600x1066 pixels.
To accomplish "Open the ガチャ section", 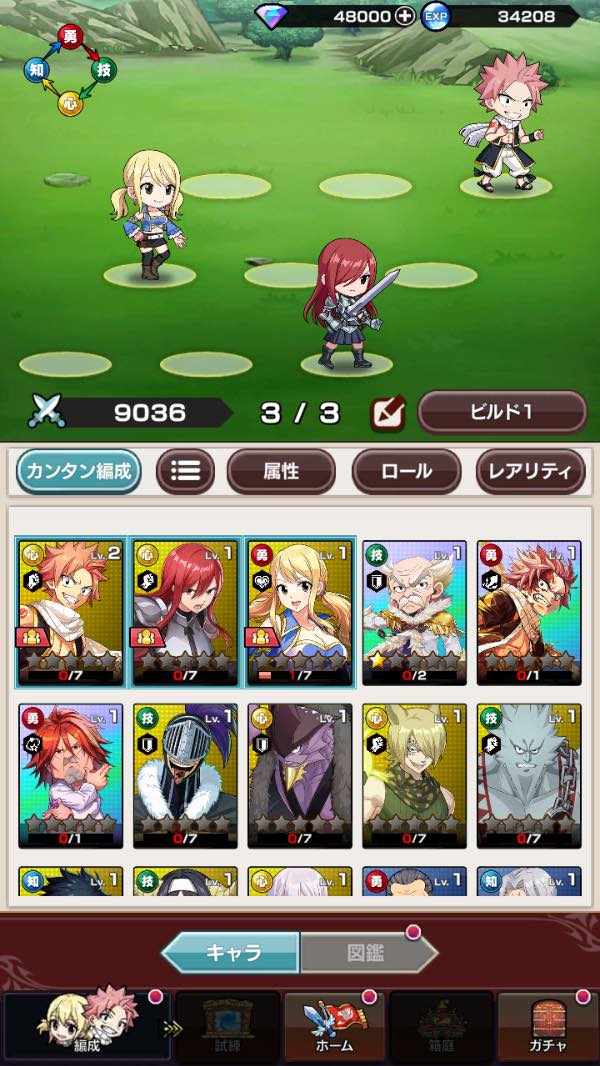I will pos(547,1027).
